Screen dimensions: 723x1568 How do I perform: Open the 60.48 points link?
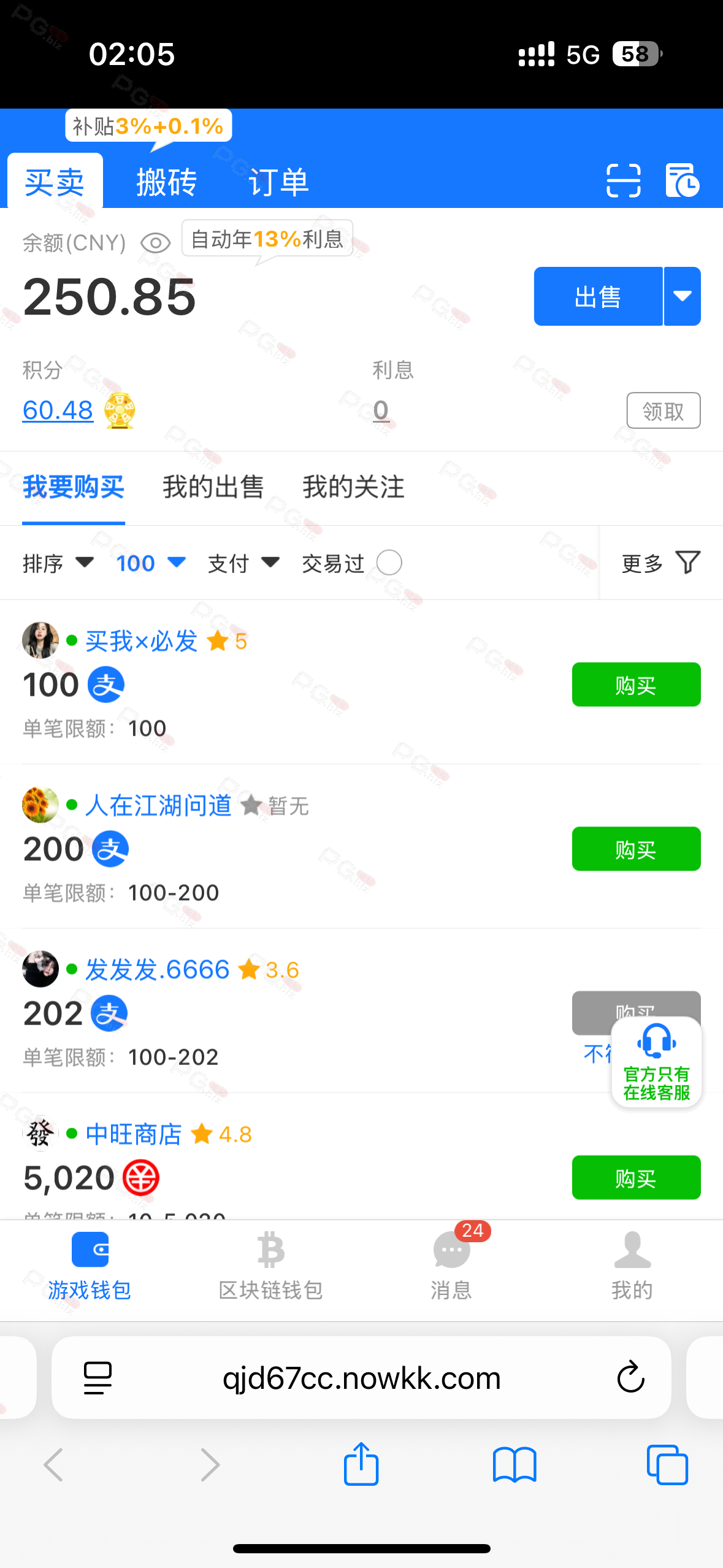[x=58, y=410]
